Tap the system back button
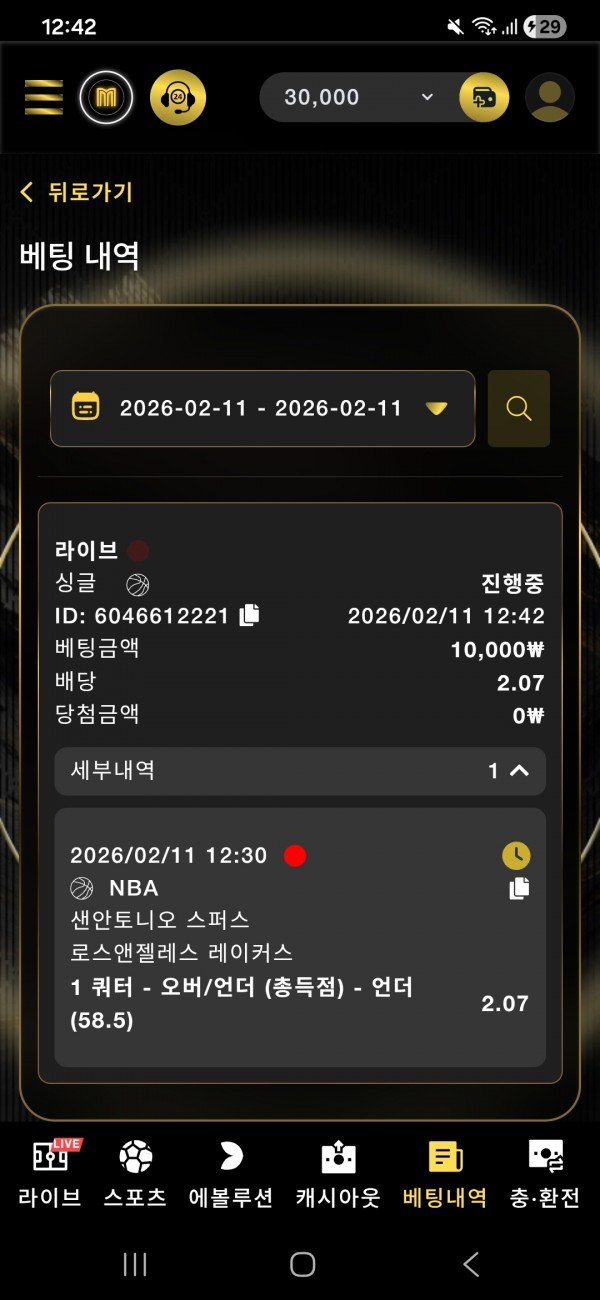 [x=471, y=1265]
